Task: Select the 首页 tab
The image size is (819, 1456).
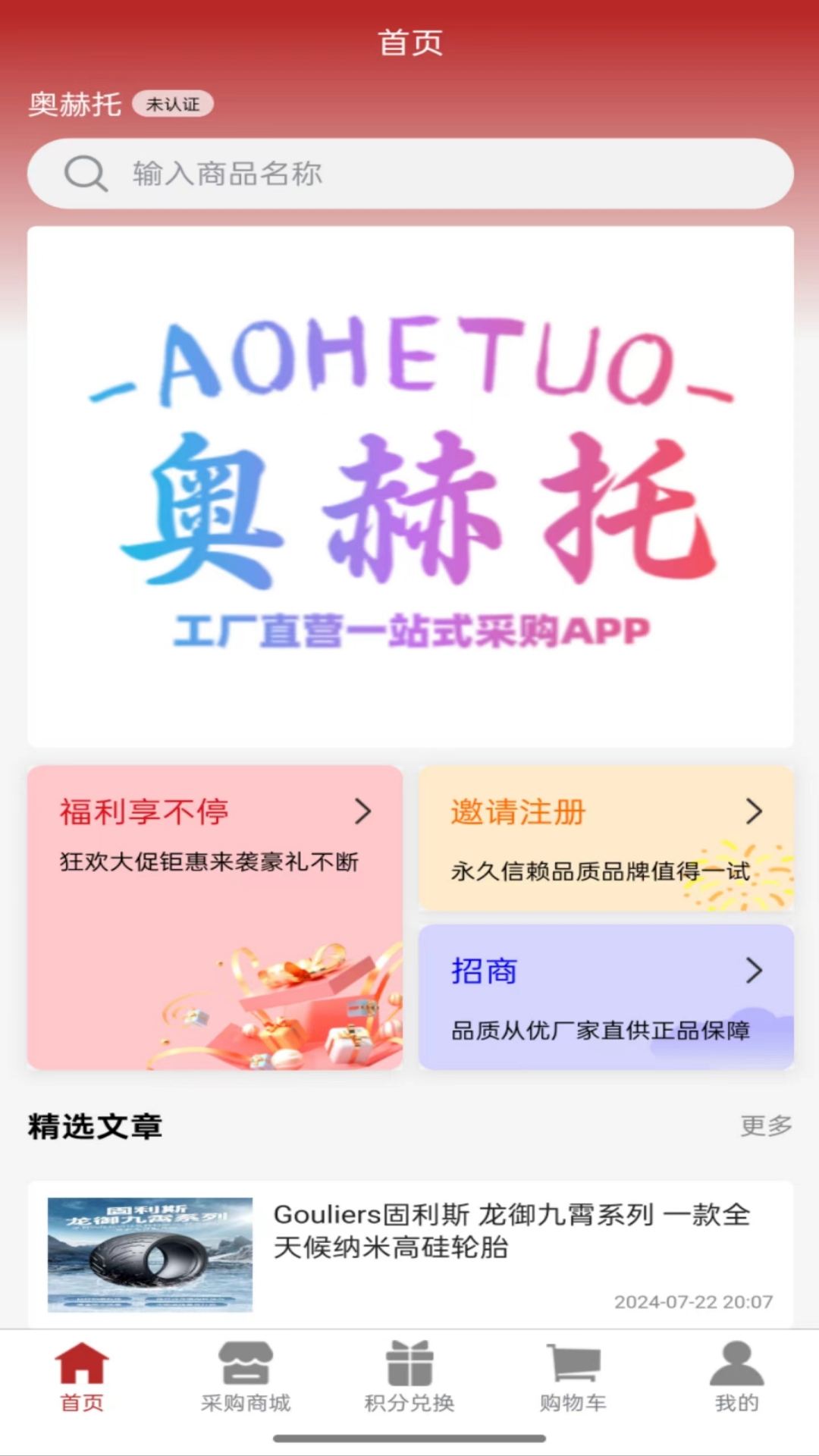Action: [x=82, y=1377]
